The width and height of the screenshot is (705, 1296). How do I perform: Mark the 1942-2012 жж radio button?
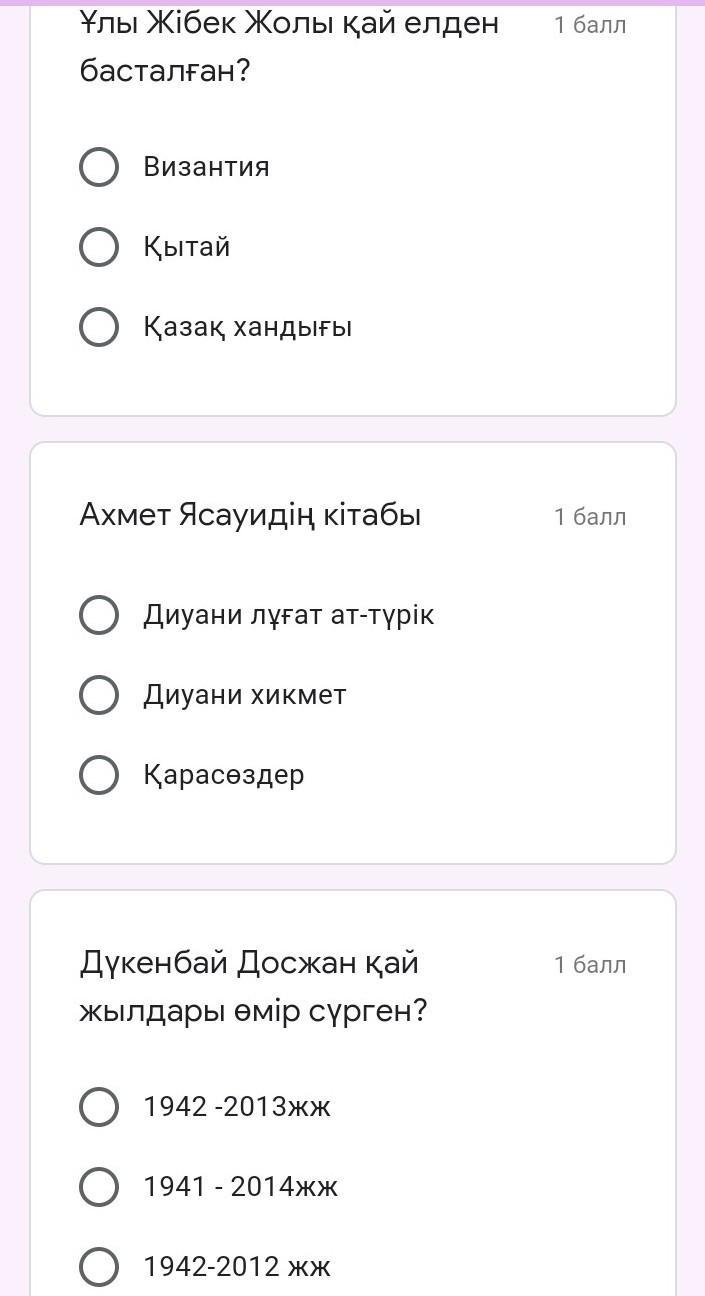99,1267
